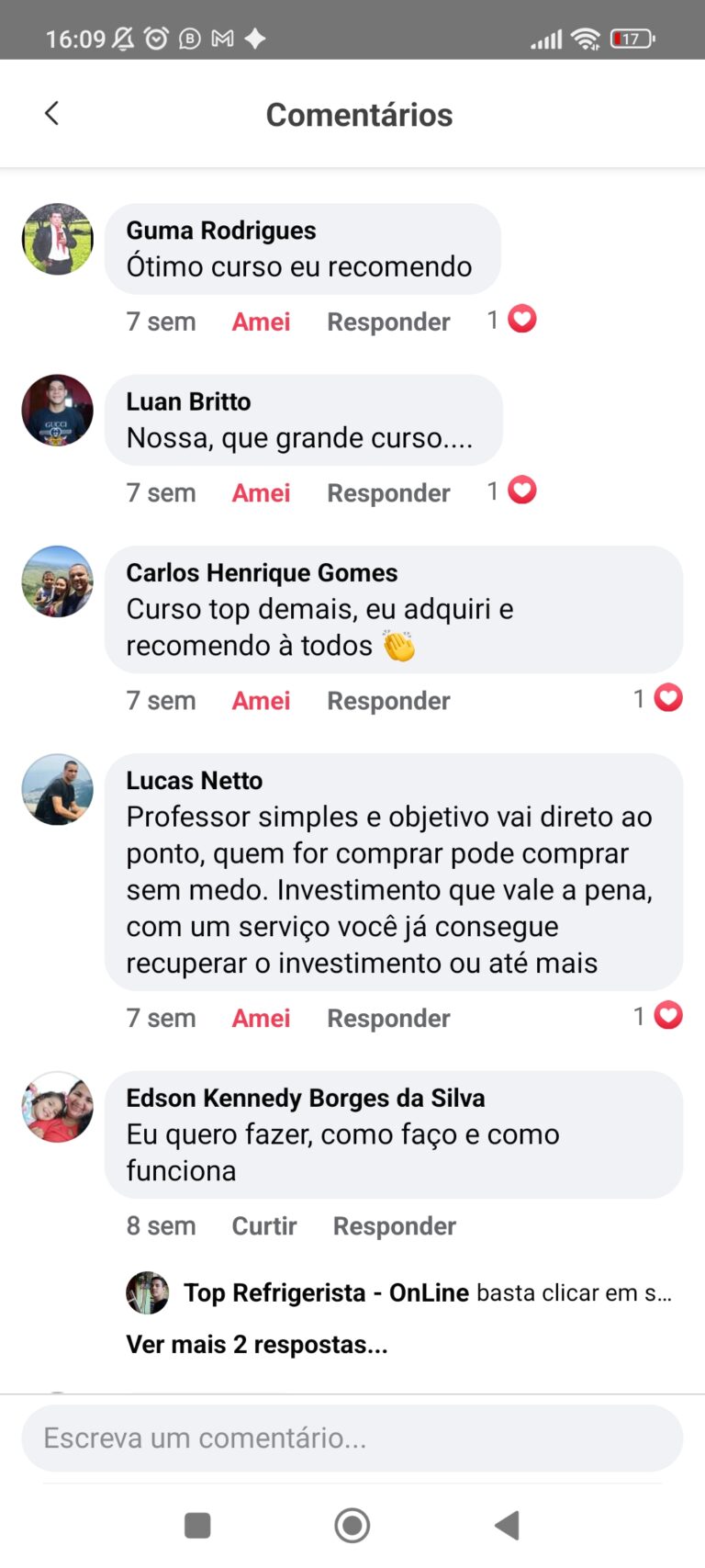This screenshot has height=1568, width=705.
Task: Go back from the Comentários screen
Action: 51,114
